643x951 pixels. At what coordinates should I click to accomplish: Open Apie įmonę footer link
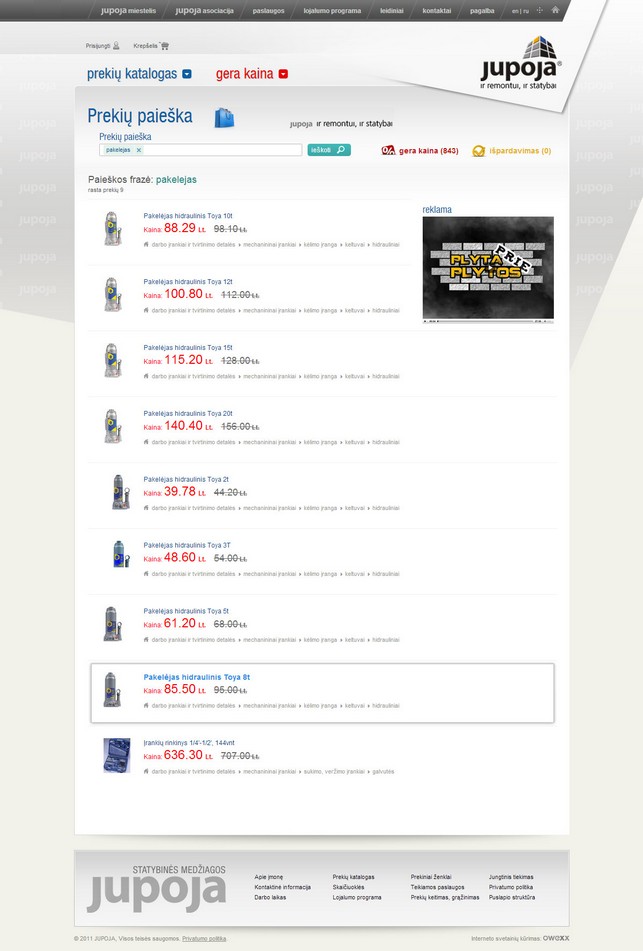tap(269, 876)
